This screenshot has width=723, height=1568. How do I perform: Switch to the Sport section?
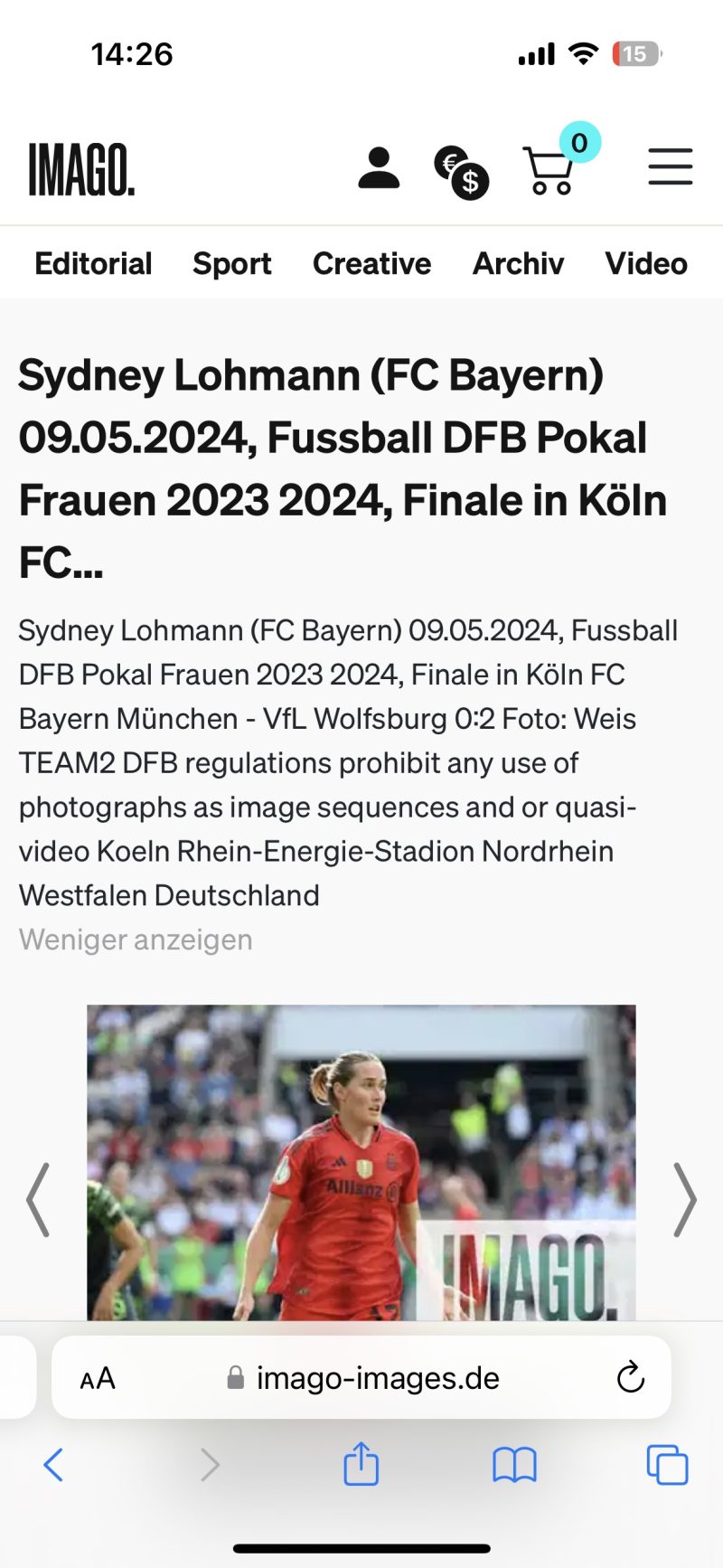pyautogui.click(x=231, y=264)
